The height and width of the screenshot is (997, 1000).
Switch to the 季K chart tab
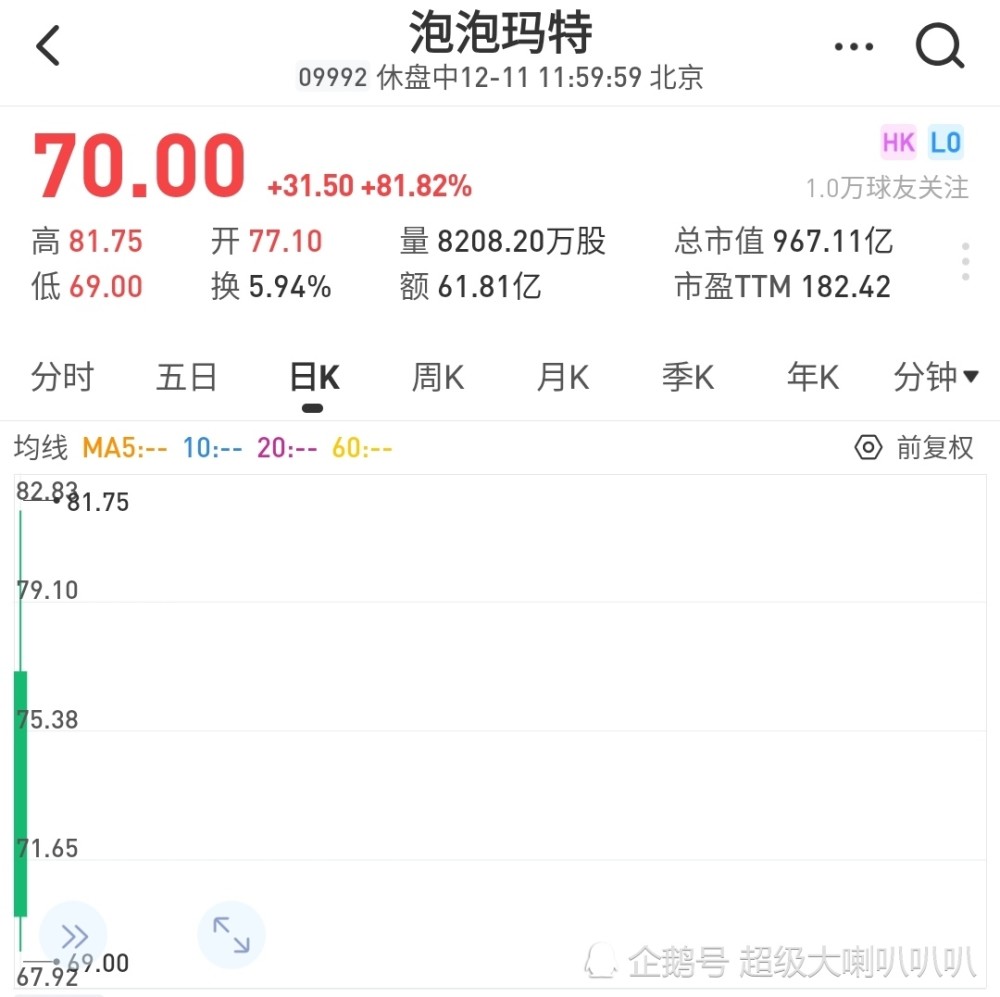click(688, 378)
